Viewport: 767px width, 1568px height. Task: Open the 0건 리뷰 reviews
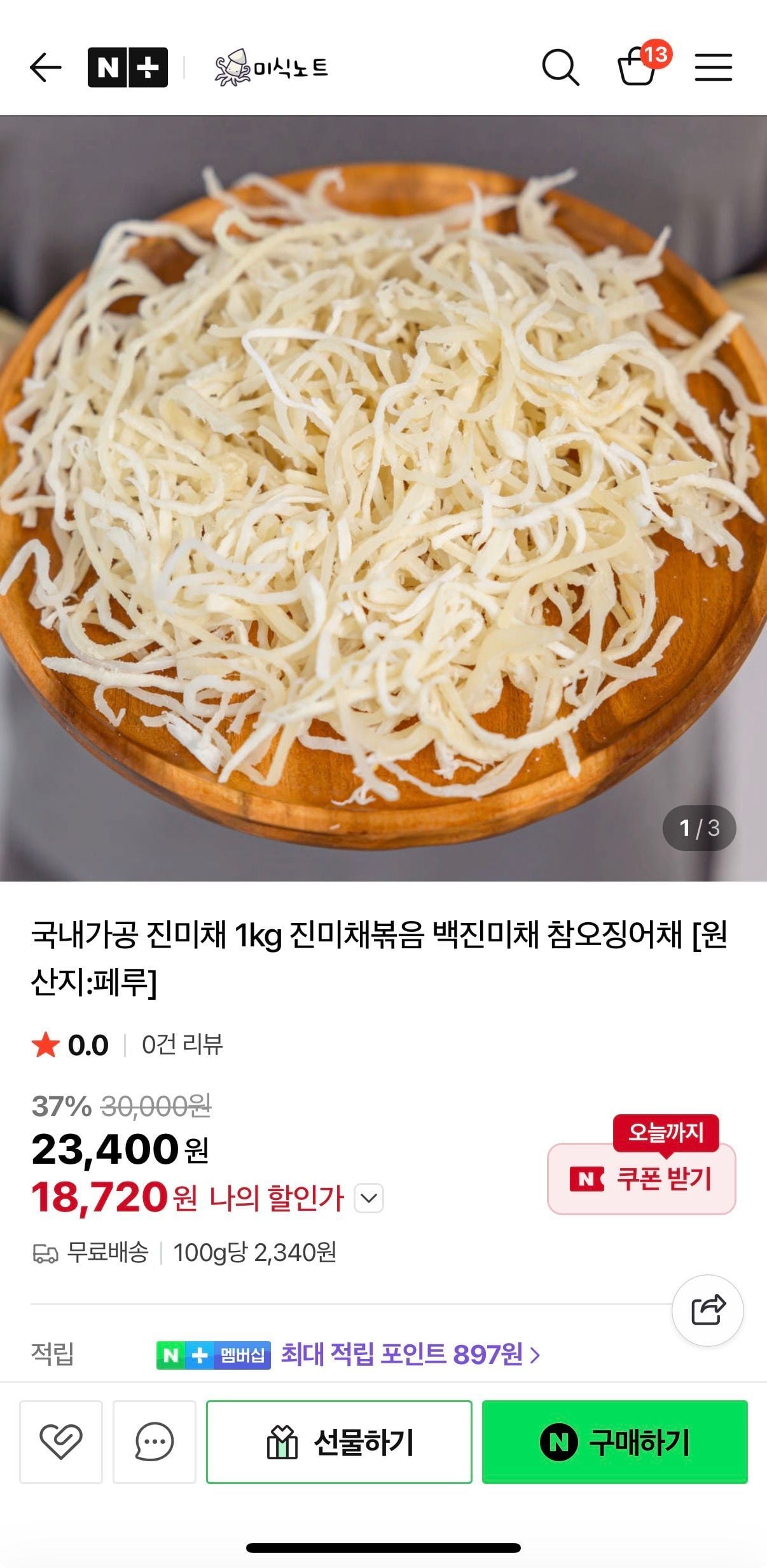182,1045
